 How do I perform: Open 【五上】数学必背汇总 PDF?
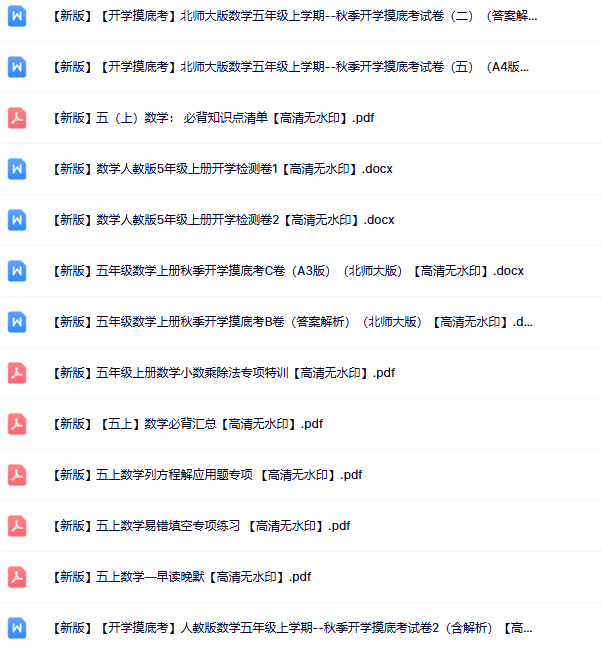pyautogui.click(x=188, y=424)
